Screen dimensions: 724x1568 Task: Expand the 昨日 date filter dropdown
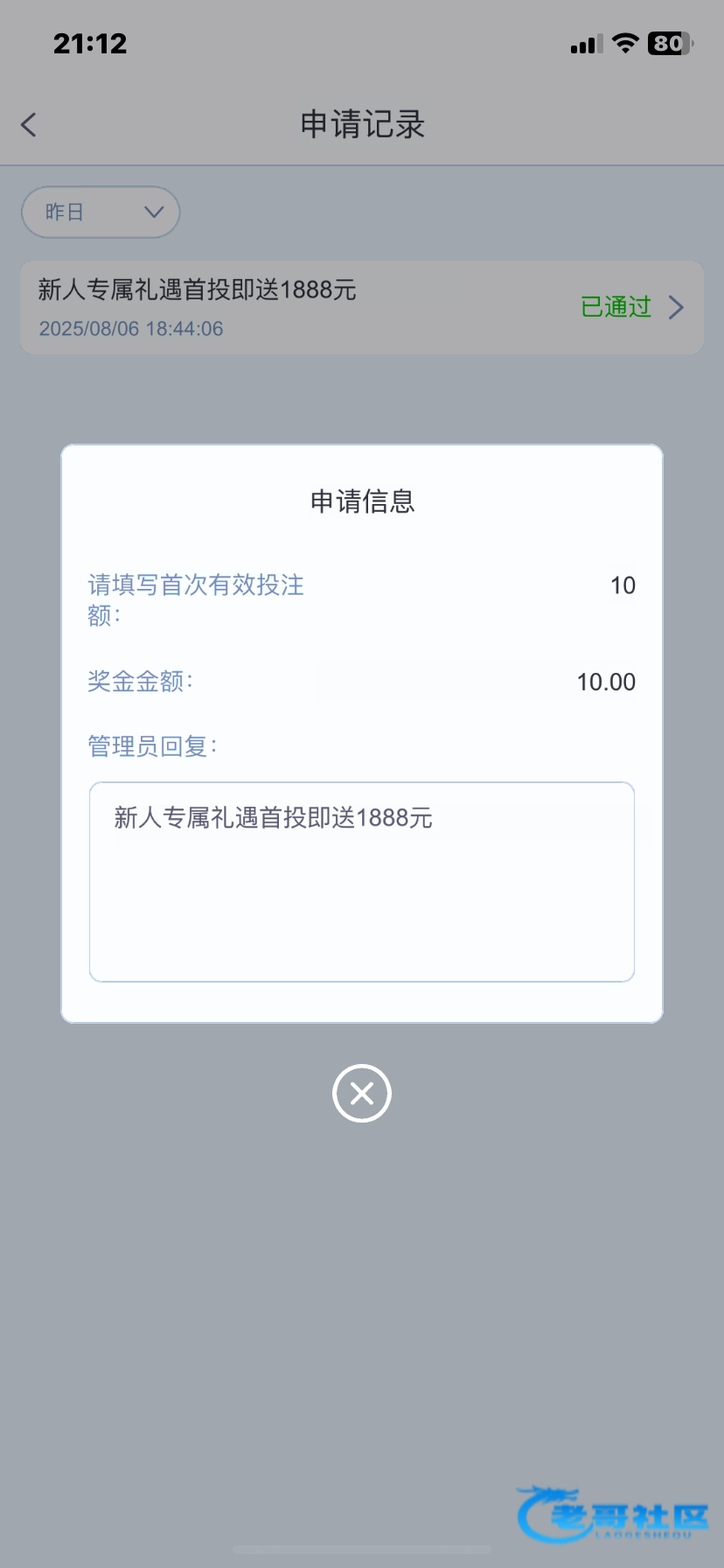[x=101, y=212]
